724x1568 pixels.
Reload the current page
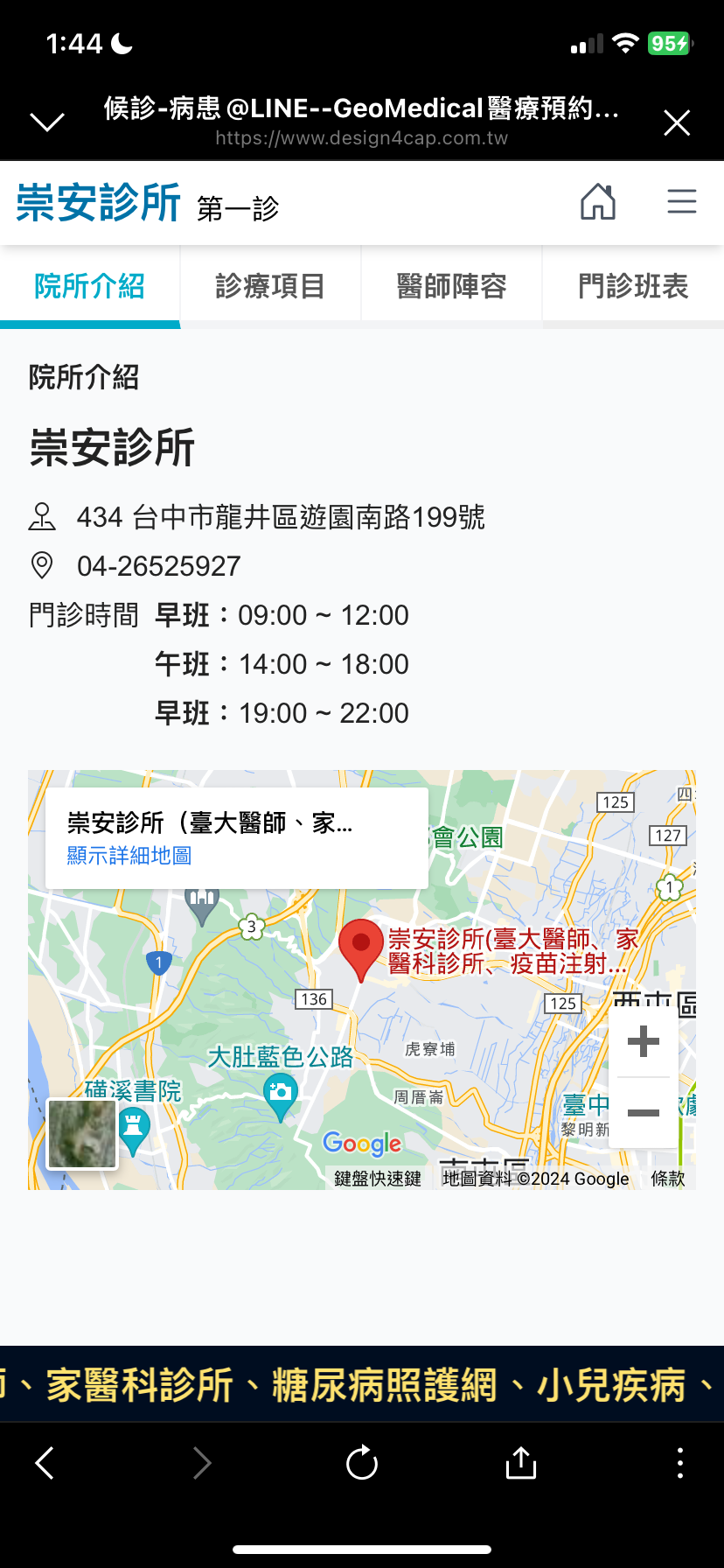[362, 1462]
